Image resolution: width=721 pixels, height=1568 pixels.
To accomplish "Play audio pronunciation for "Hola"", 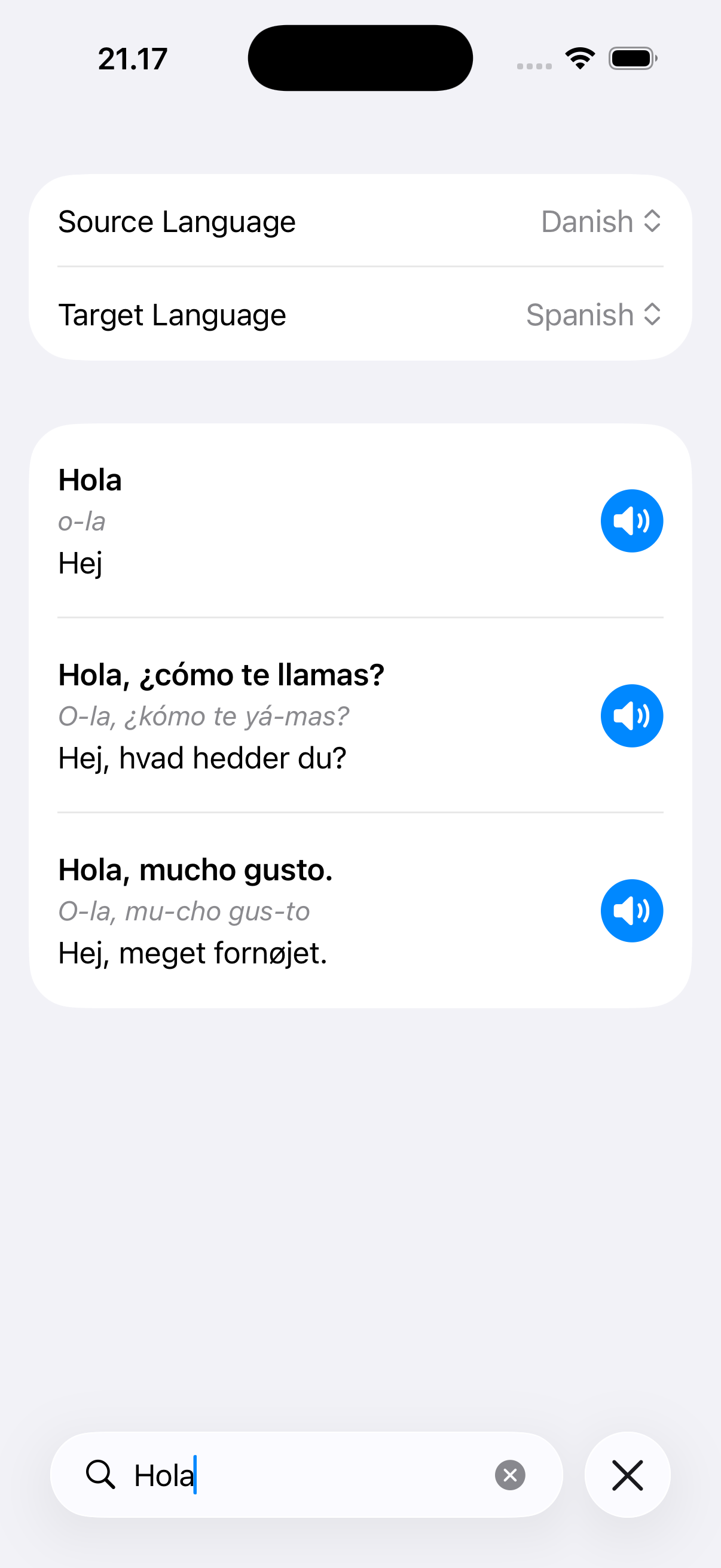I will click(631, 520).
